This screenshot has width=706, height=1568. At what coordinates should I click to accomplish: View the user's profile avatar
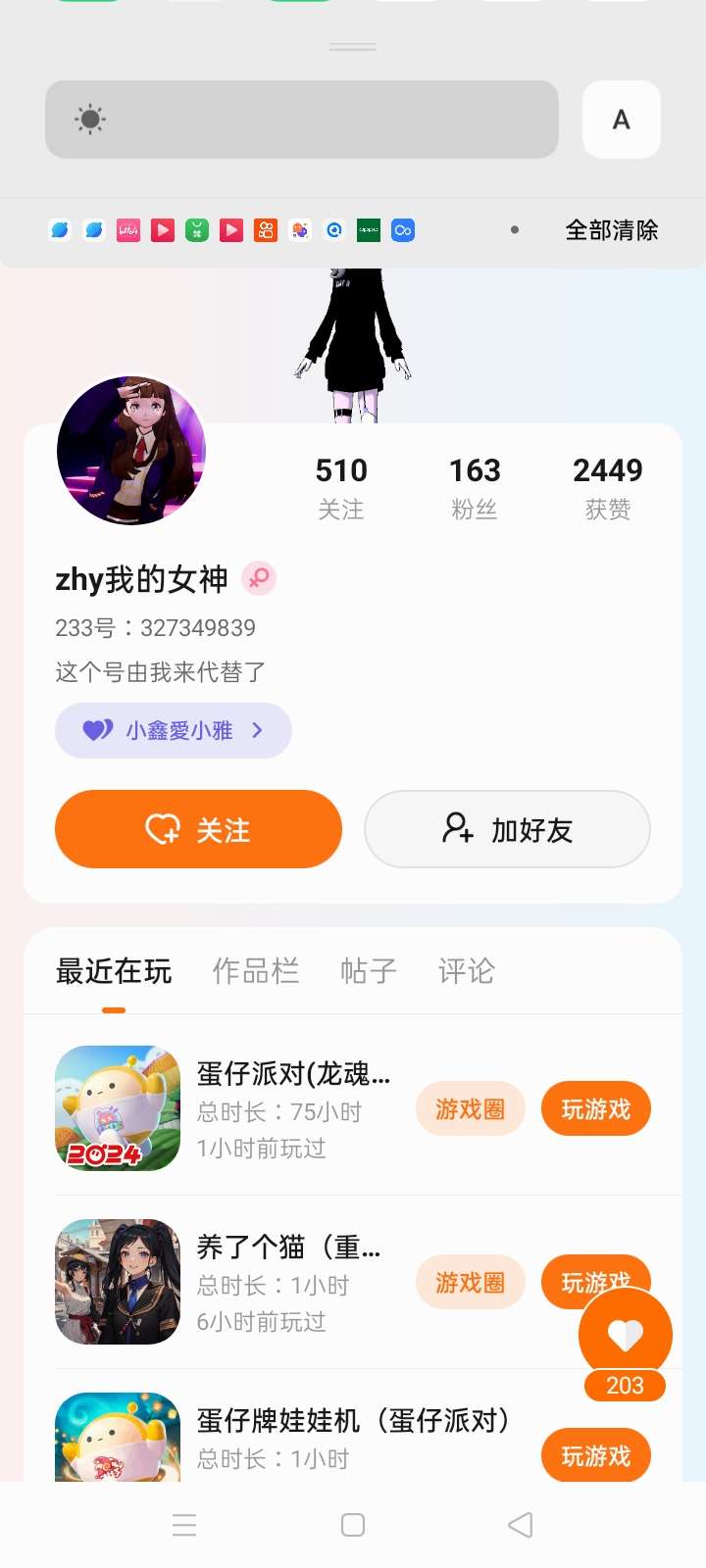131,451
